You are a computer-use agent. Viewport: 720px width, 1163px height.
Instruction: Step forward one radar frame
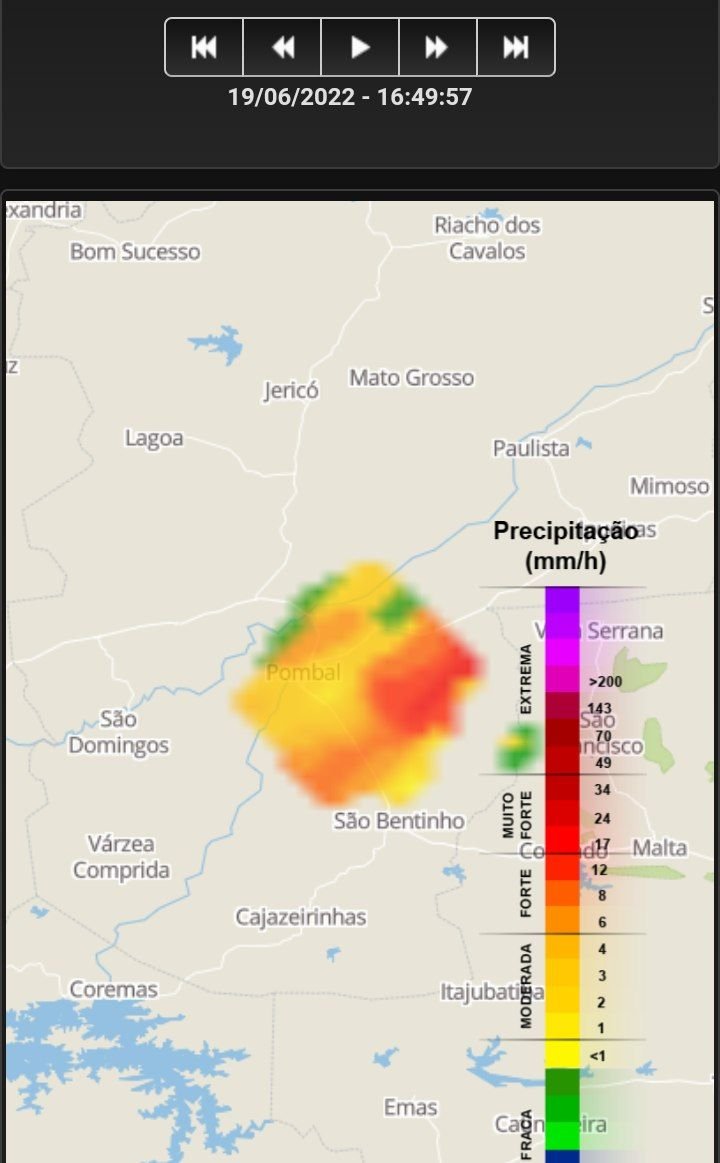[437, 47]
